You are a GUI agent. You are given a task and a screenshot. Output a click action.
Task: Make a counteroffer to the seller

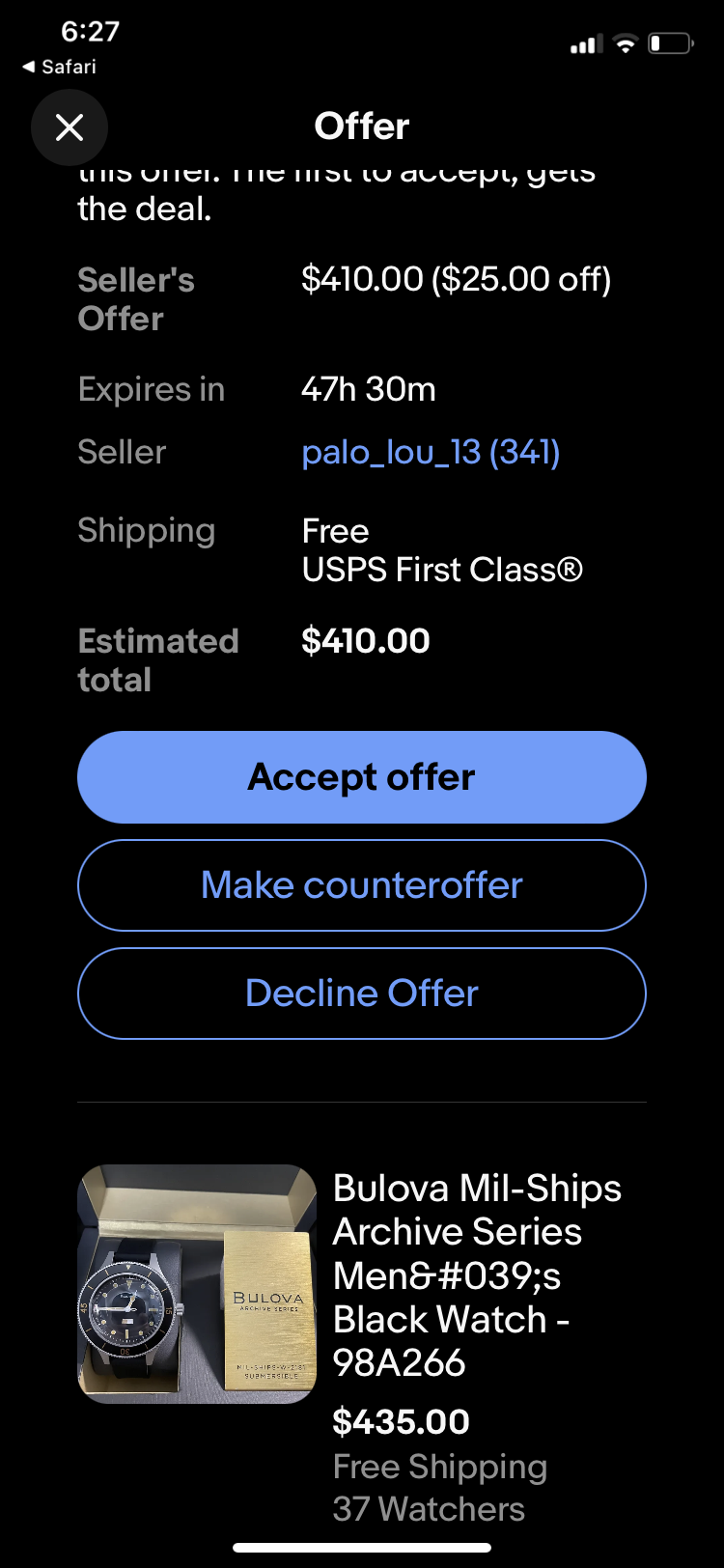pyautogui.click(x=362, y=885)
